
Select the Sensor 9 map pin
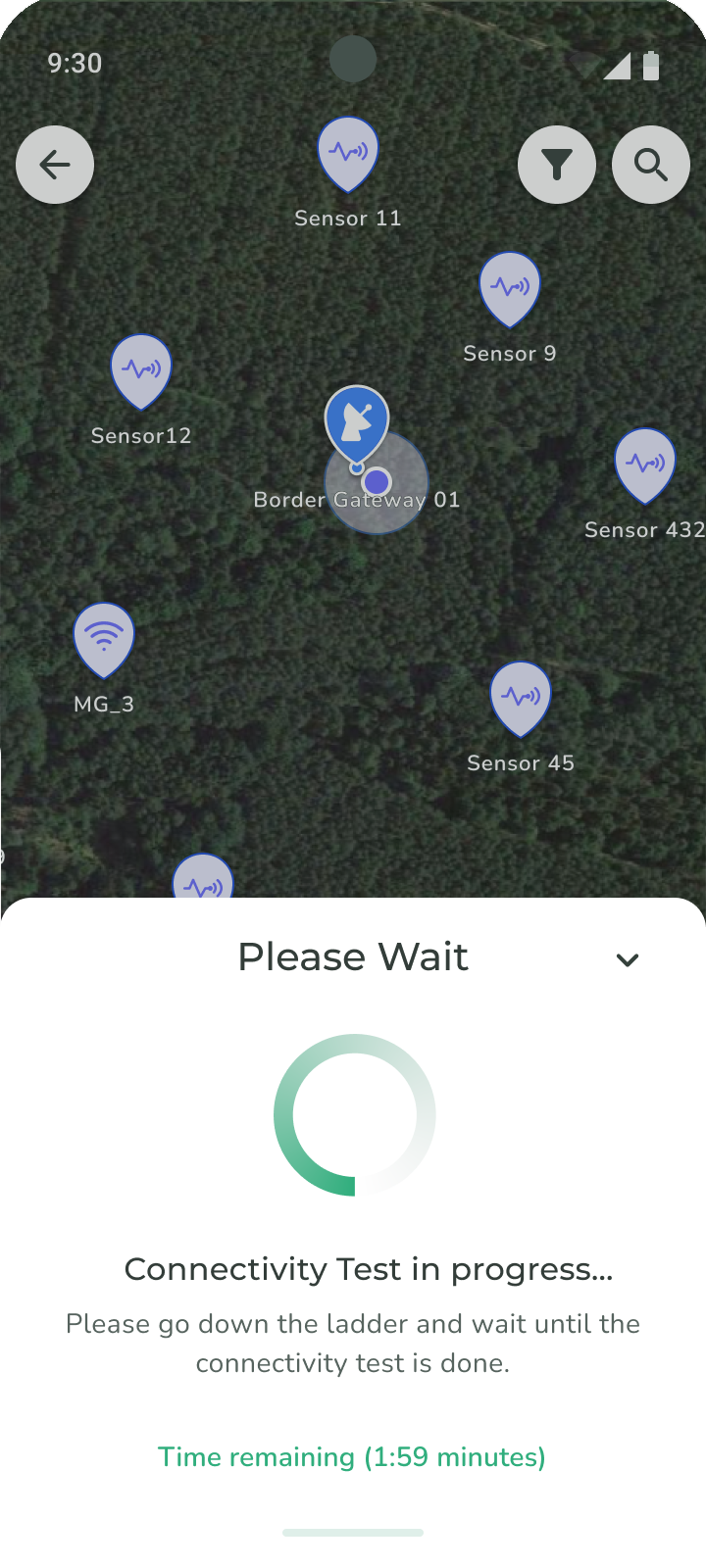pyautogui.click(x=510, y=287)
